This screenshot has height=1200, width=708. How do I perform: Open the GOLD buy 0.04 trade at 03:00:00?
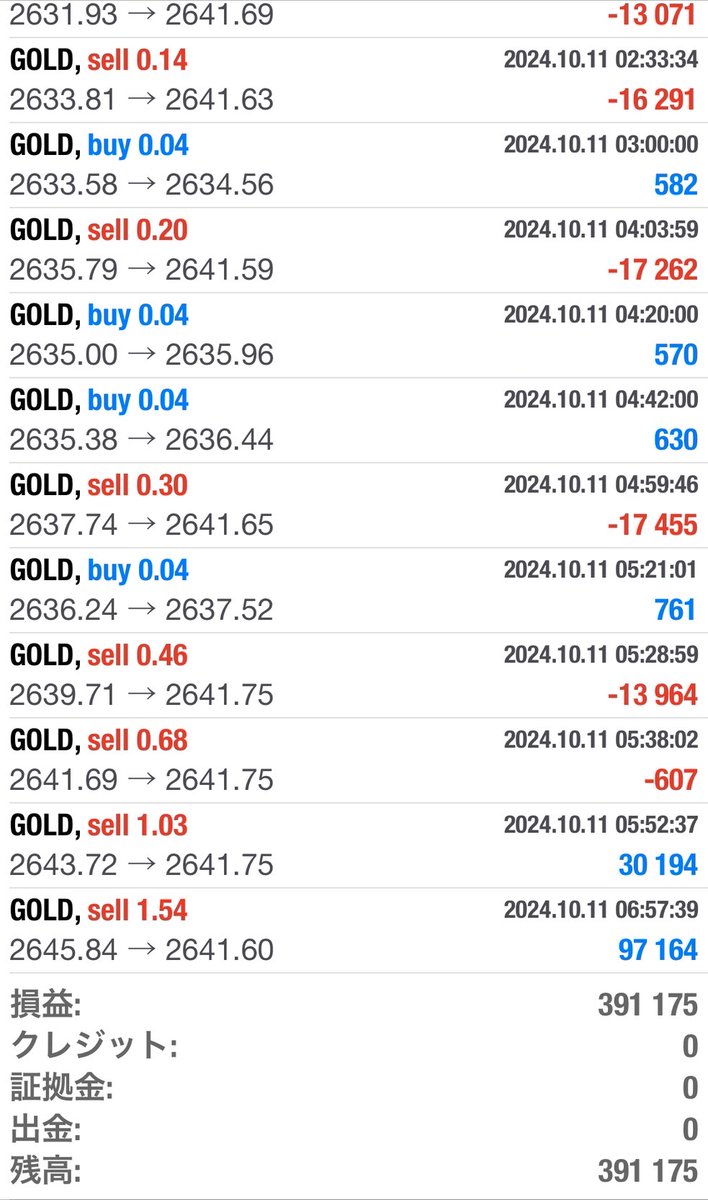pyautogui.click(x=354, y=165)
